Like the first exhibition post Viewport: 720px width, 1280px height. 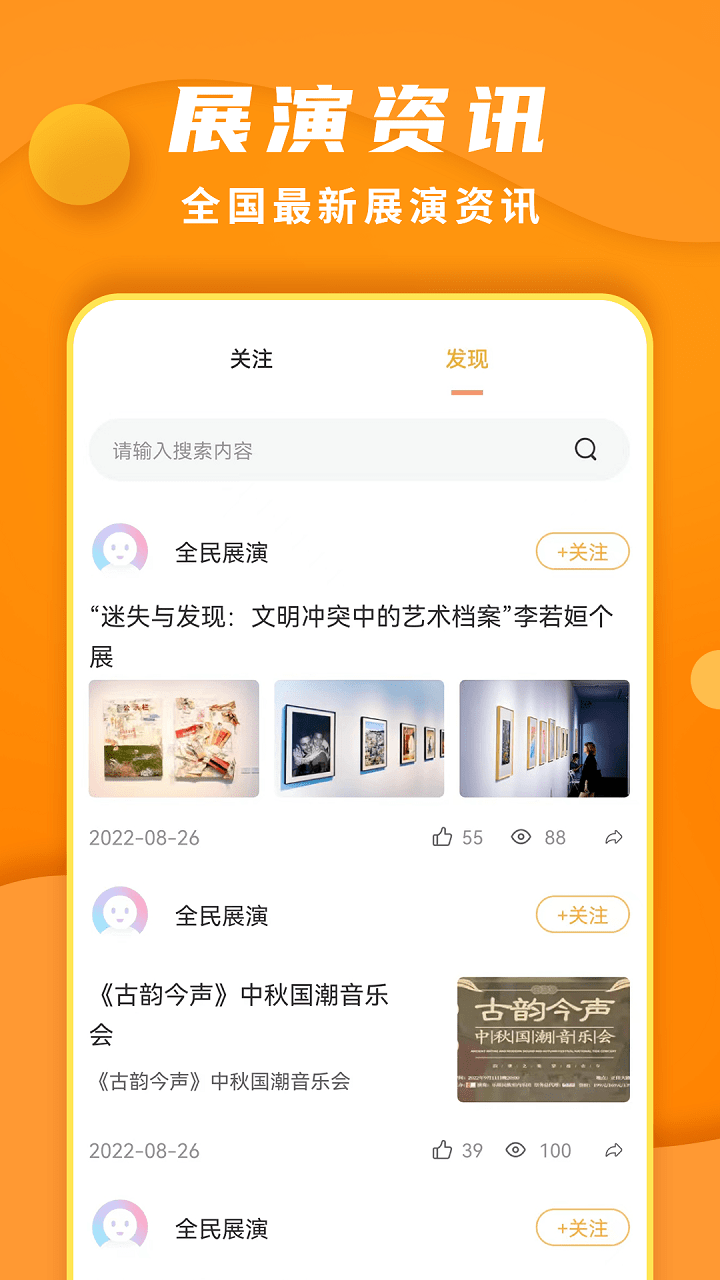444,838
